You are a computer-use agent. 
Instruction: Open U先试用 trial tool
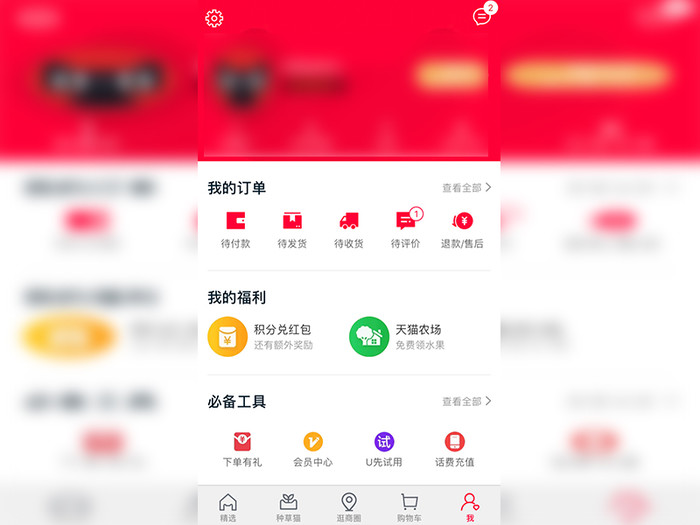(x=384, y=449)
